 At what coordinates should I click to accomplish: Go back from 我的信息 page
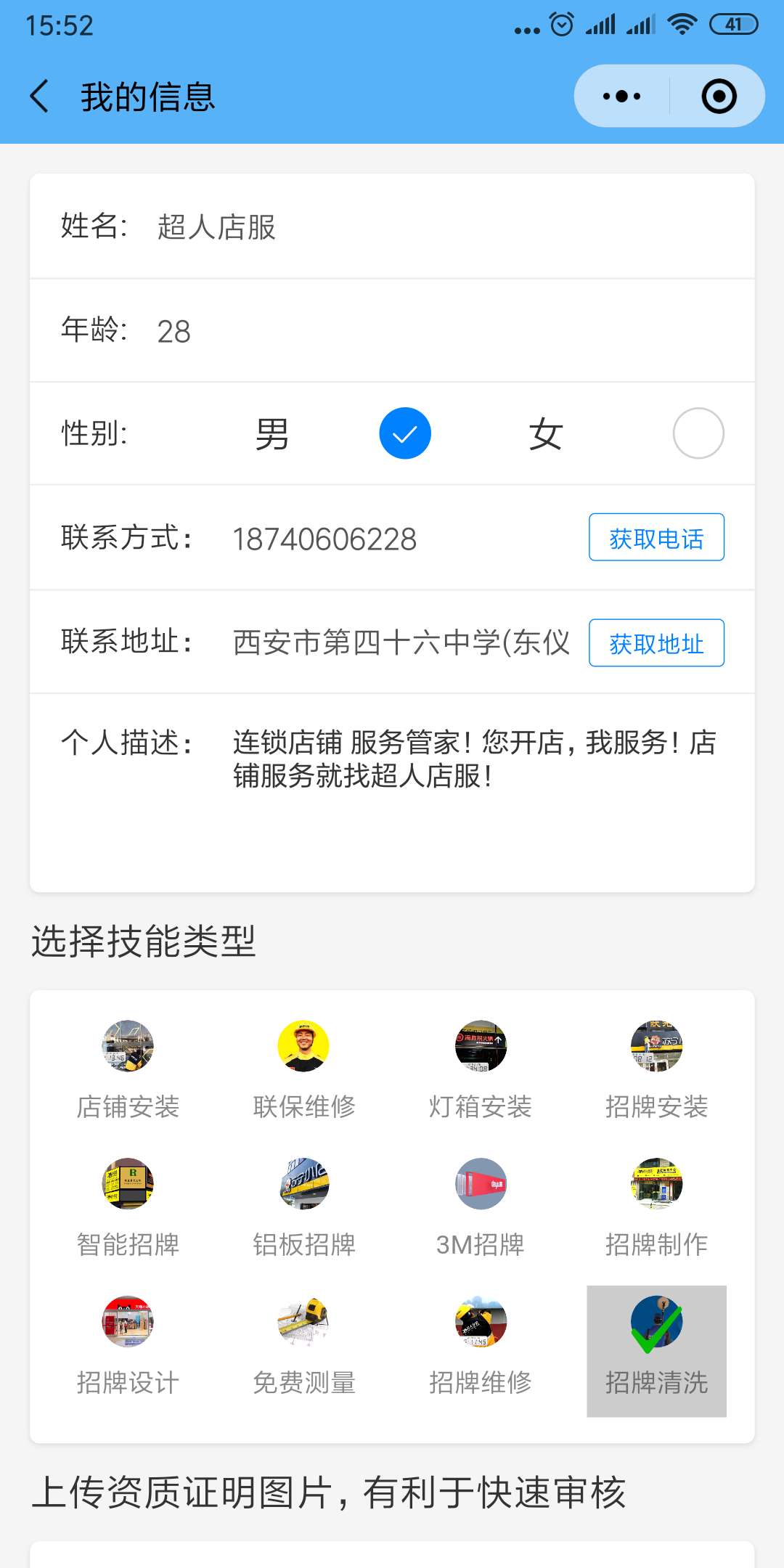click(x=41, y=97)
